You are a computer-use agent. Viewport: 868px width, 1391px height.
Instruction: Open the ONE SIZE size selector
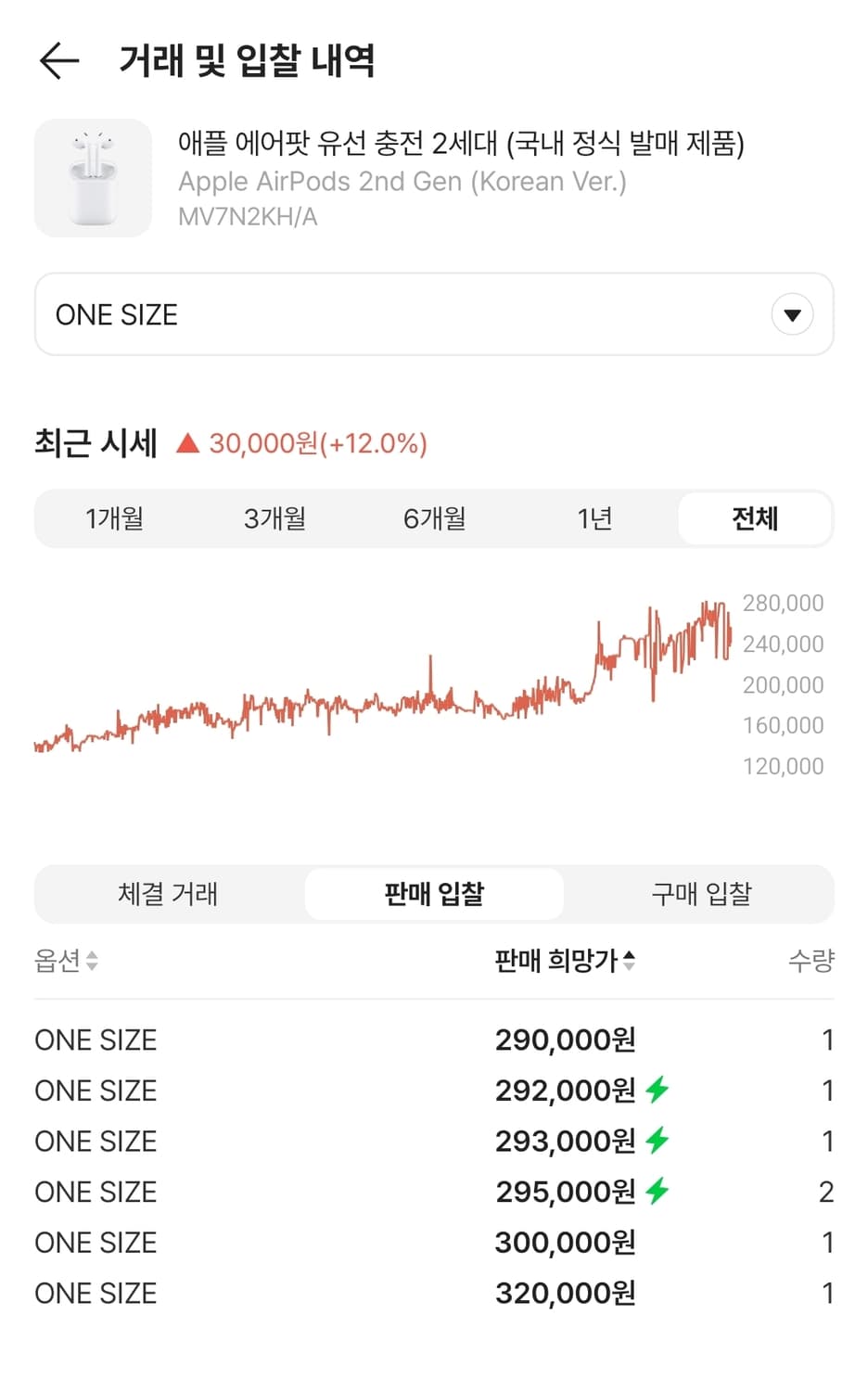[434, 314]
